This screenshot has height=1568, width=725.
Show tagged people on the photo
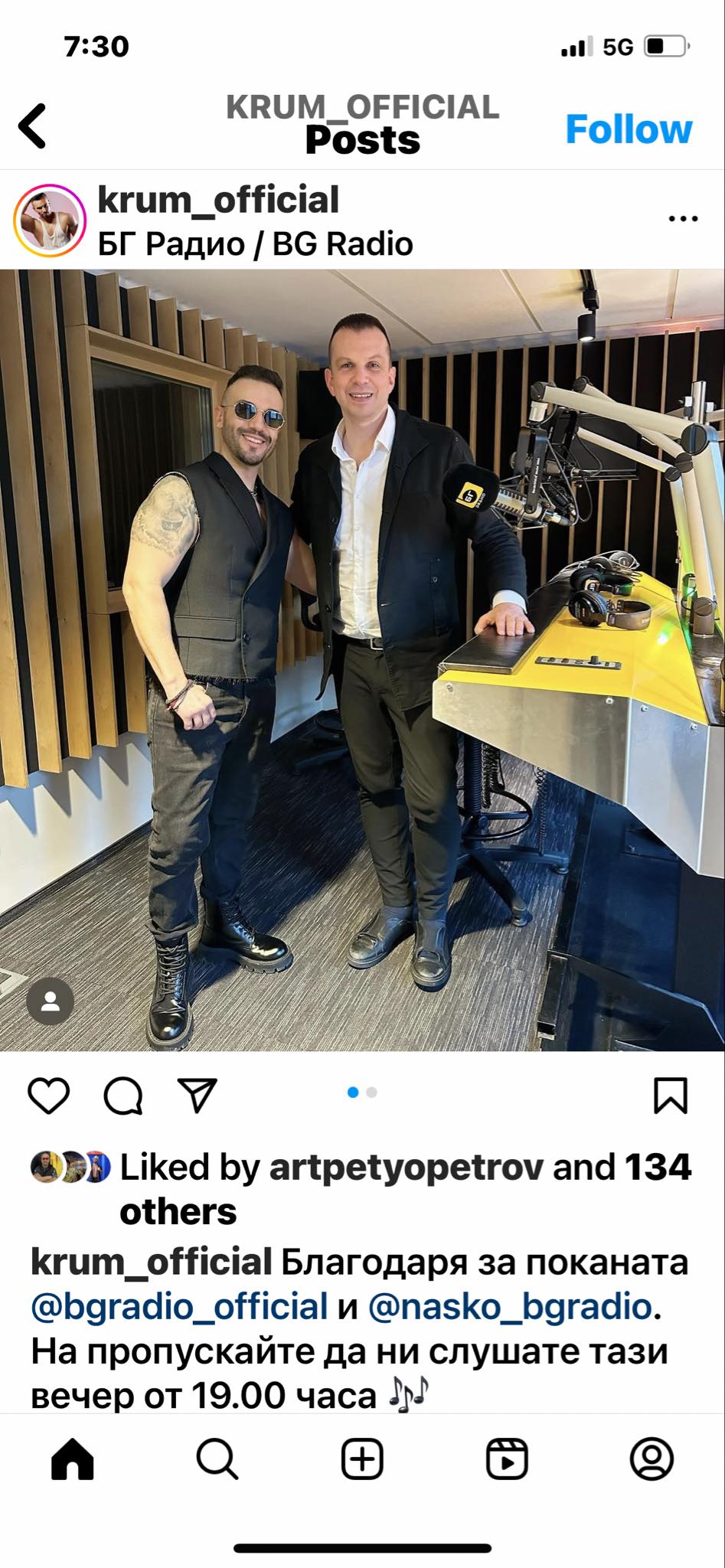point(51,1001)
